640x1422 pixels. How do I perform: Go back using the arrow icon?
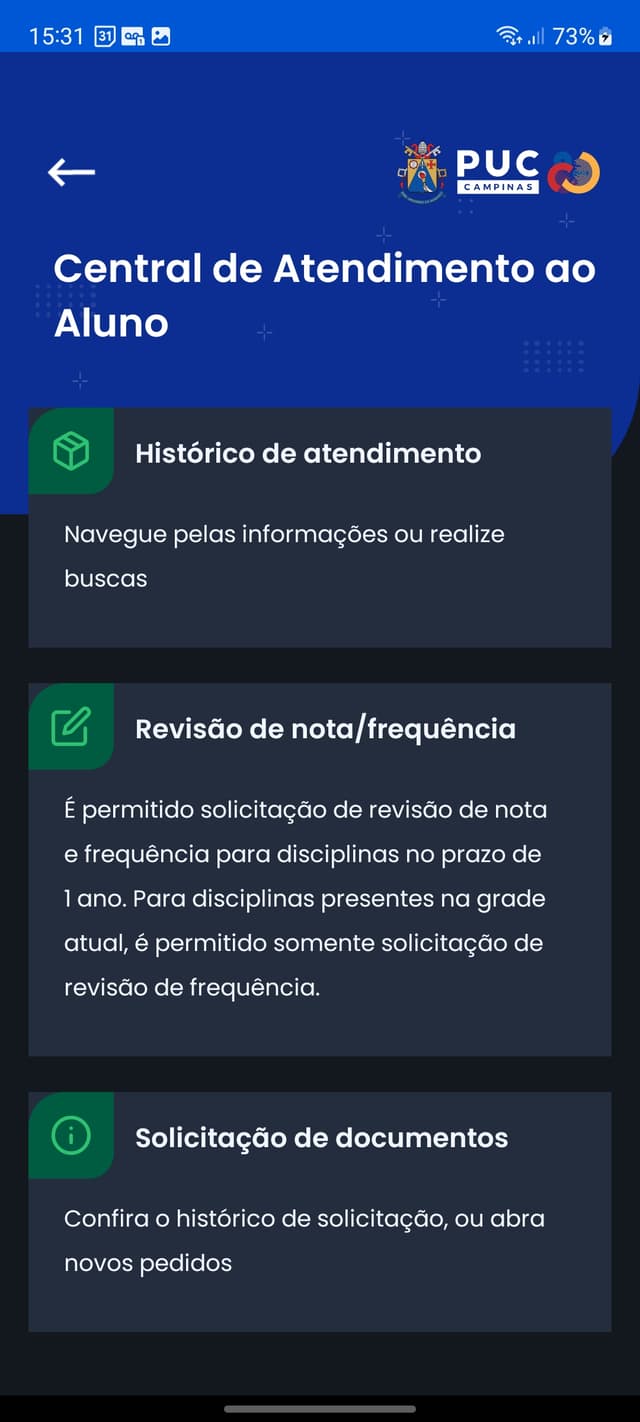[x=71, y=173]
